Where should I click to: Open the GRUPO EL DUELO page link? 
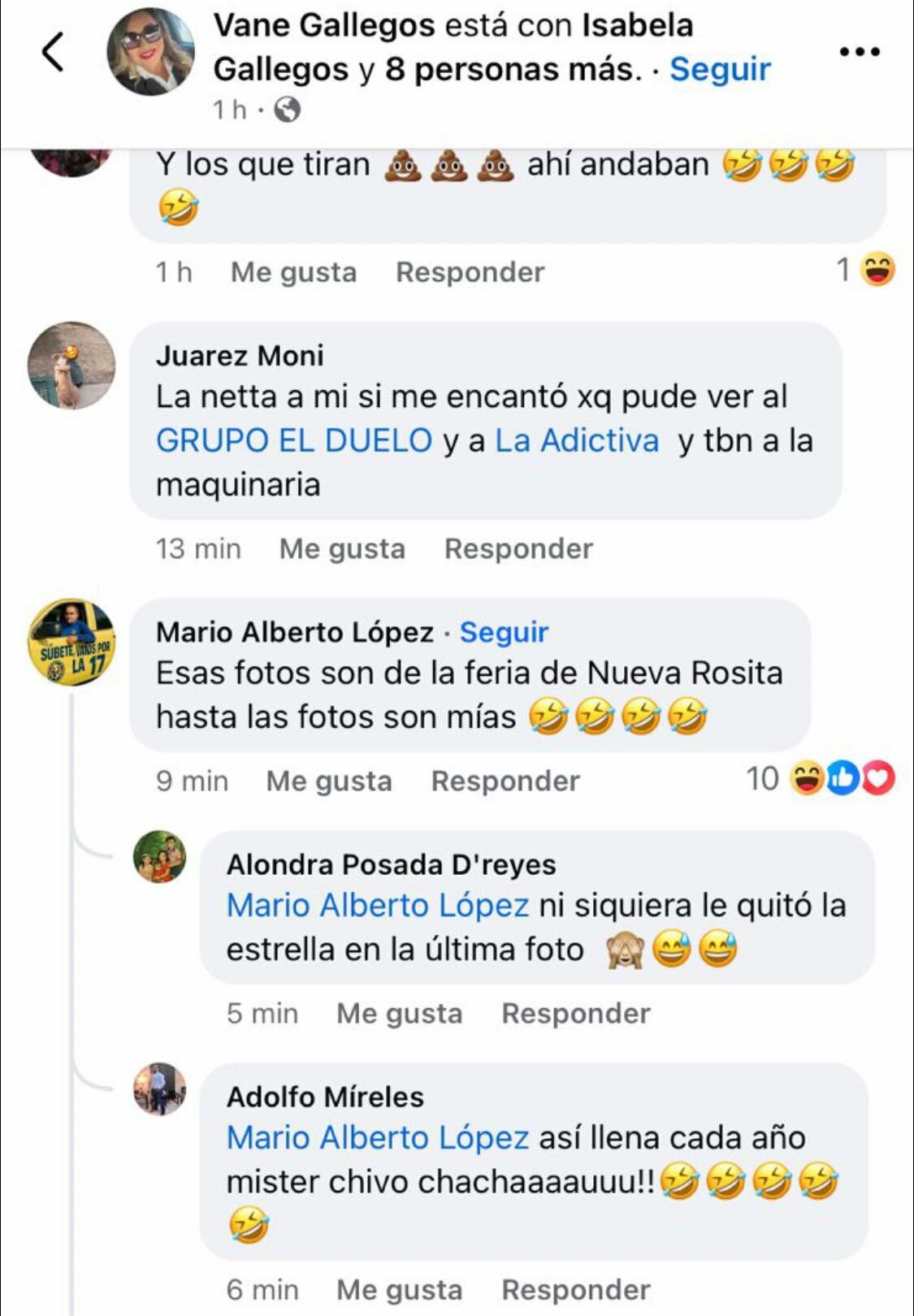tap(294, 440)
